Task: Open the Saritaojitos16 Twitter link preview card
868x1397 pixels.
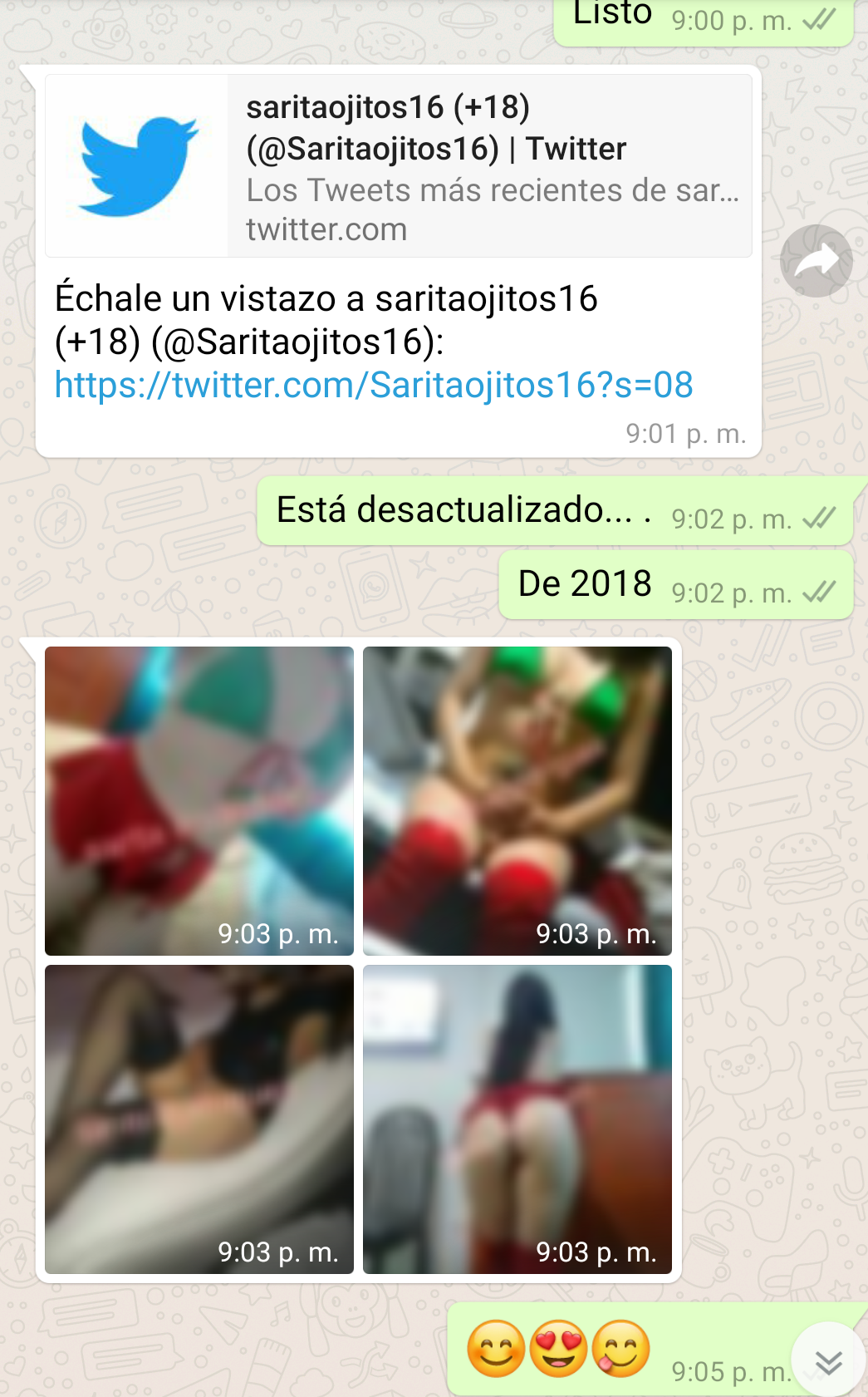Action: click(399, 166)
